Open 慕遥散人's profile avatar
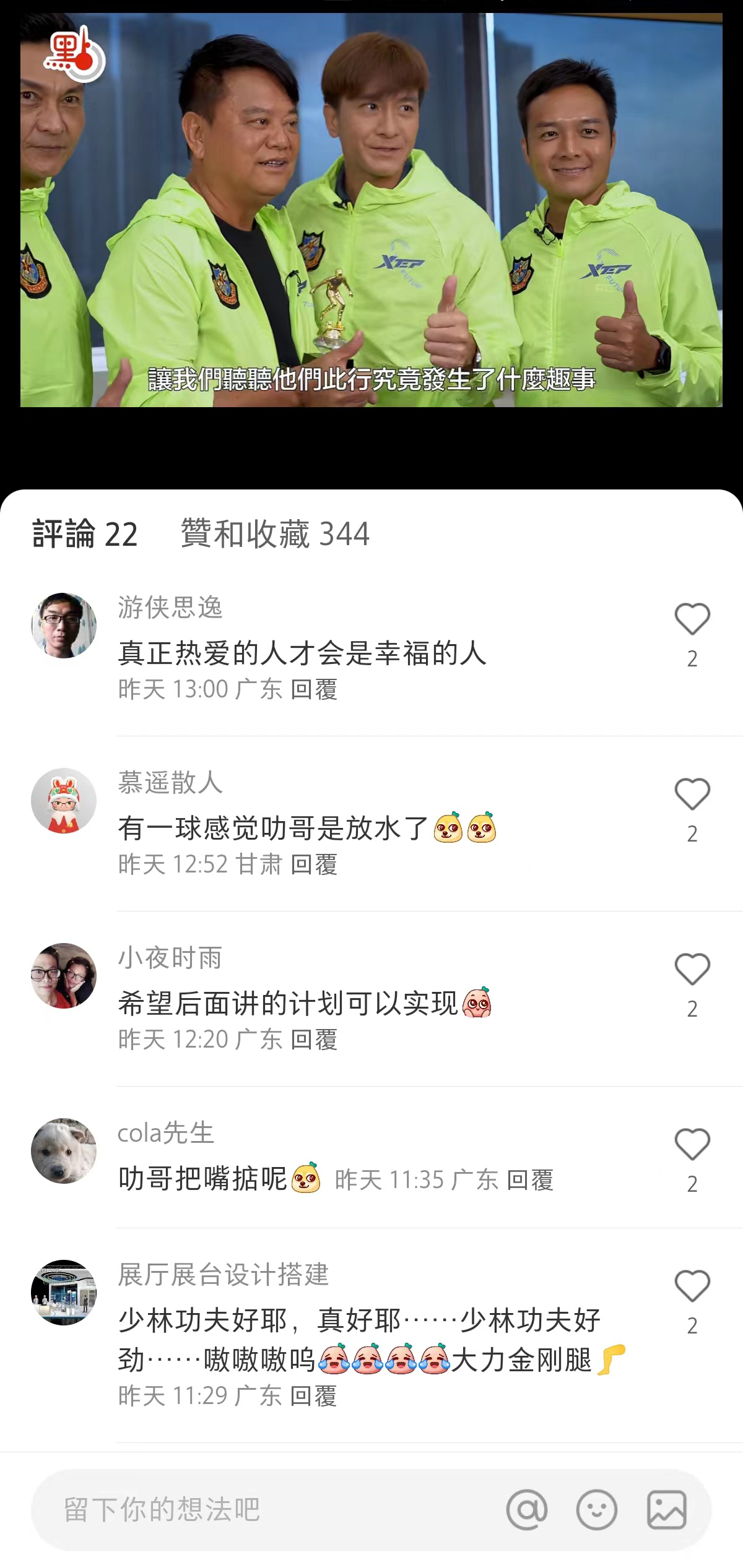The width and height of the screenshot is (743, 1568). (64, 800)
